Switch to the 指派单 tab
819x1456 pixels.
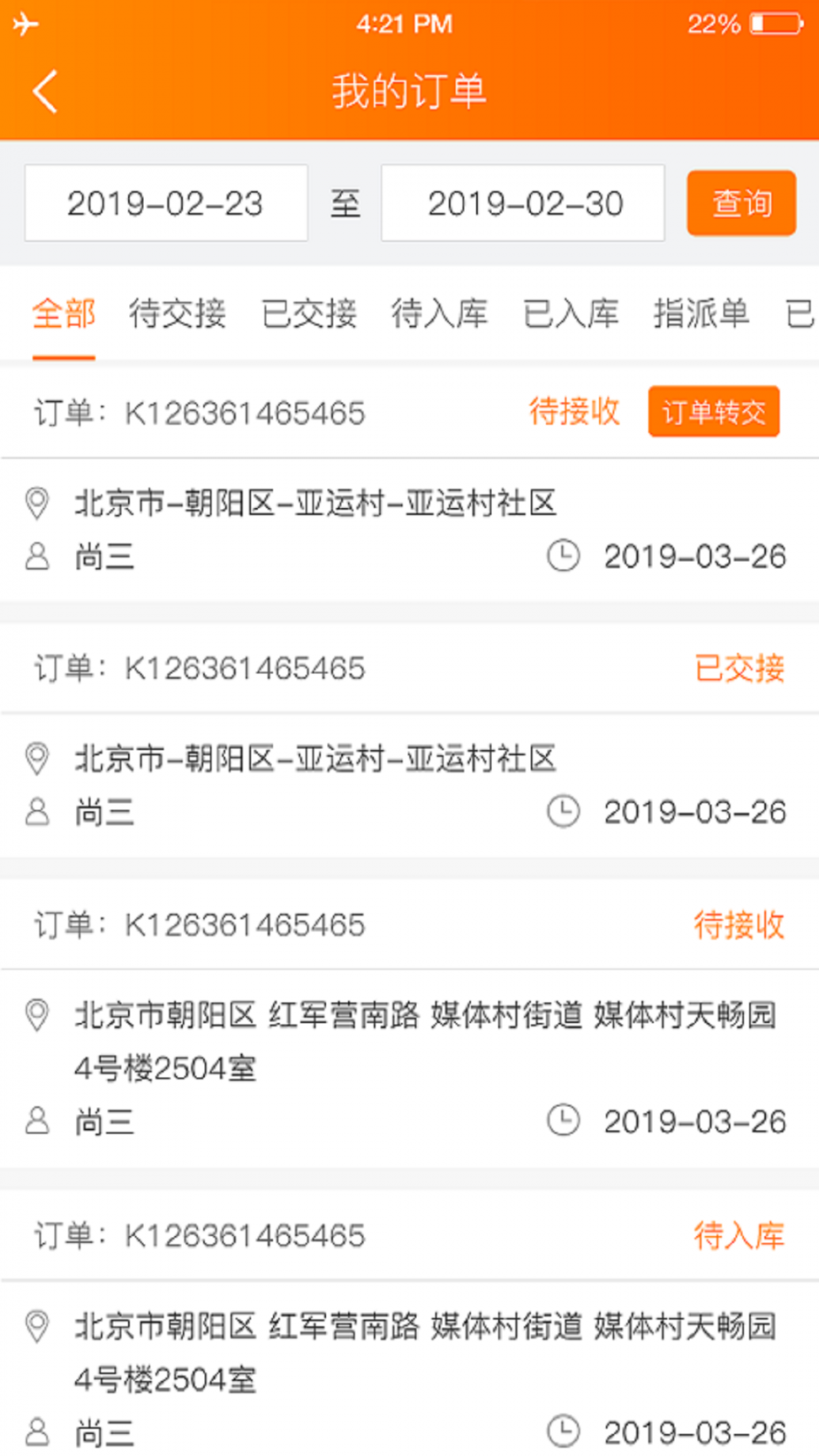[701, 313]
